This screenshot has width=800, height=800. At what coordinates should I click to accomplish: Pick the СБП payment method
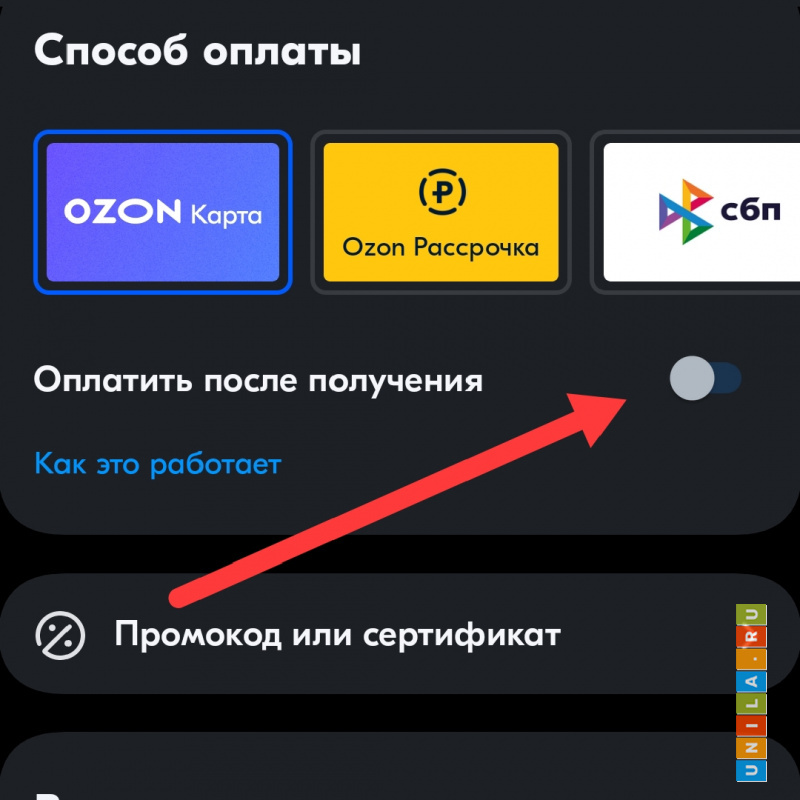pyautogui.click(x=700, y=212)
